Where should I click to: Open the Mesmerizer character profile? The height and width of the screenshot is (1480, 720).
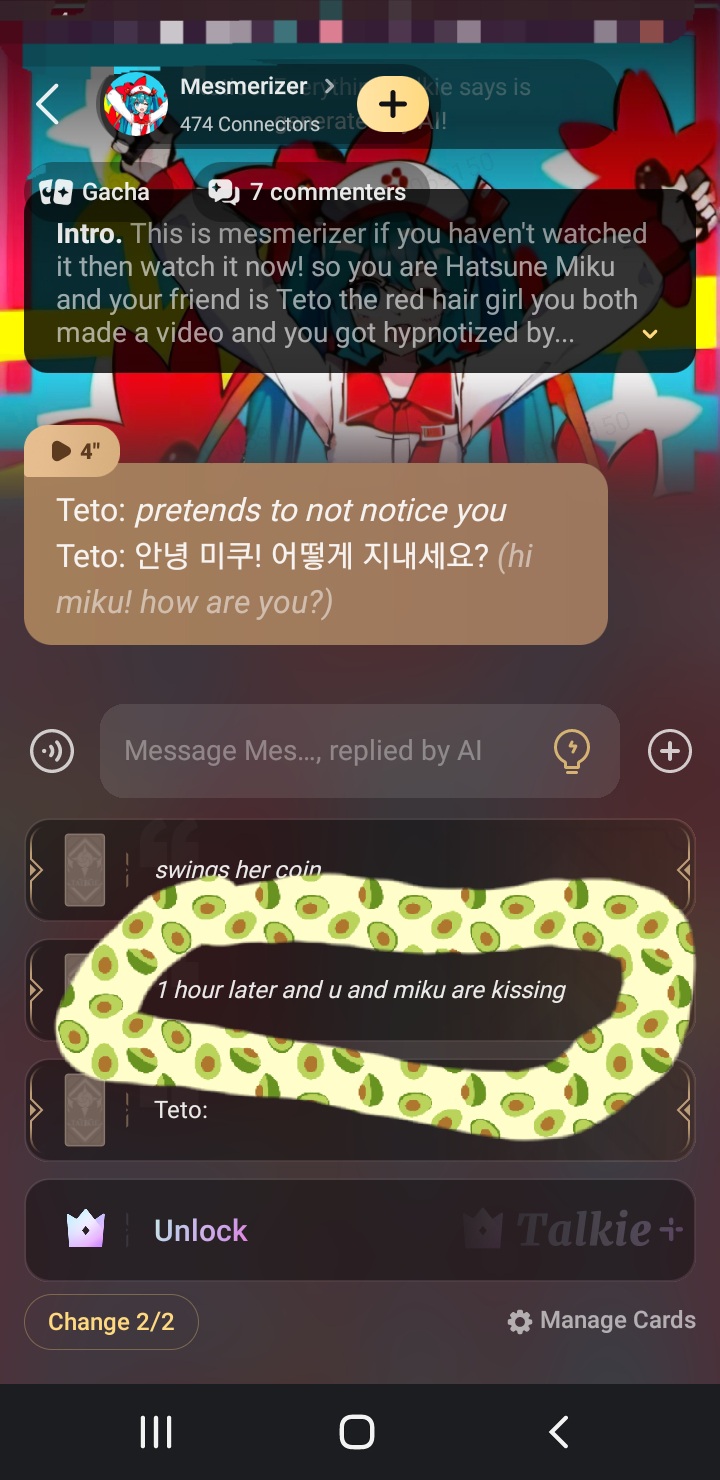243,88
